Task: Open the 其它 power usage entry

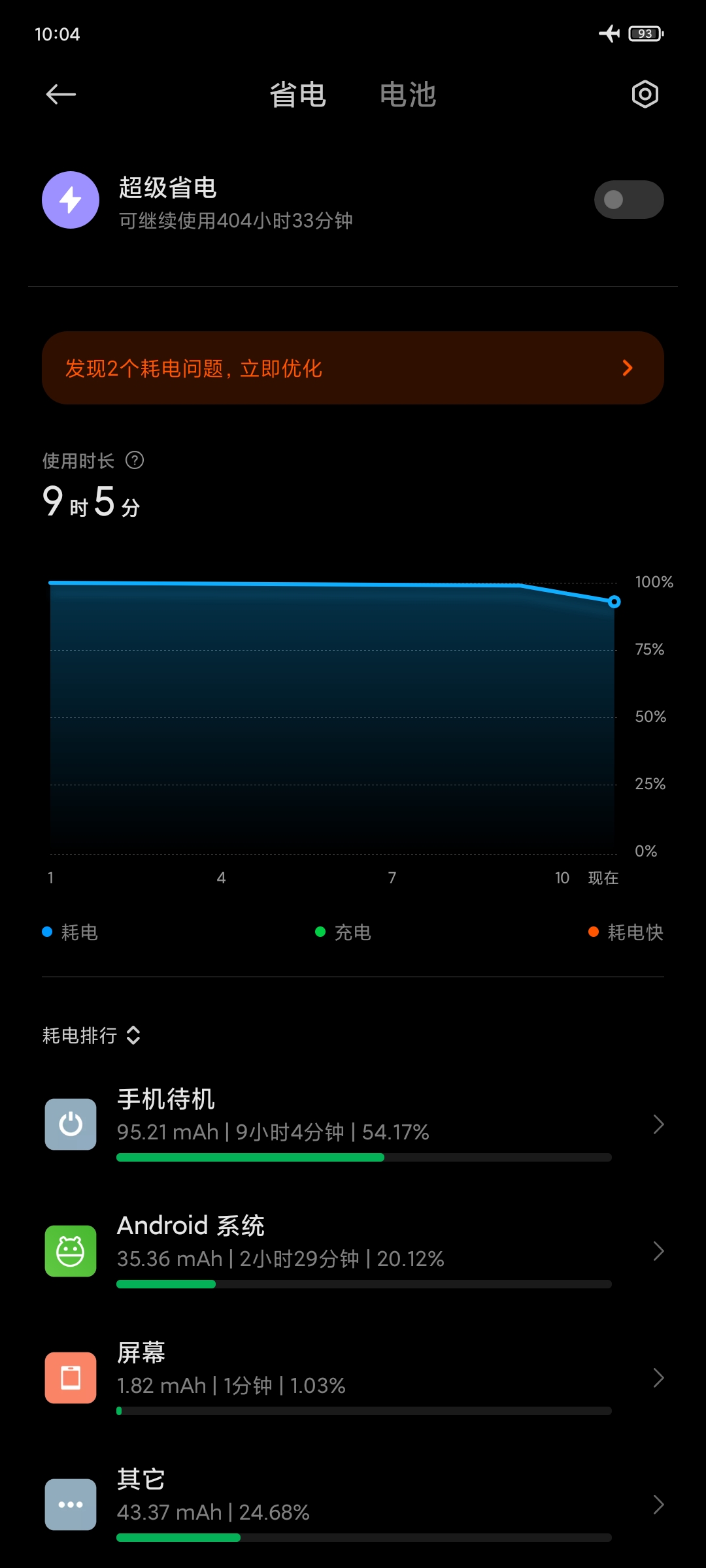Action: tap(353, 1505)
